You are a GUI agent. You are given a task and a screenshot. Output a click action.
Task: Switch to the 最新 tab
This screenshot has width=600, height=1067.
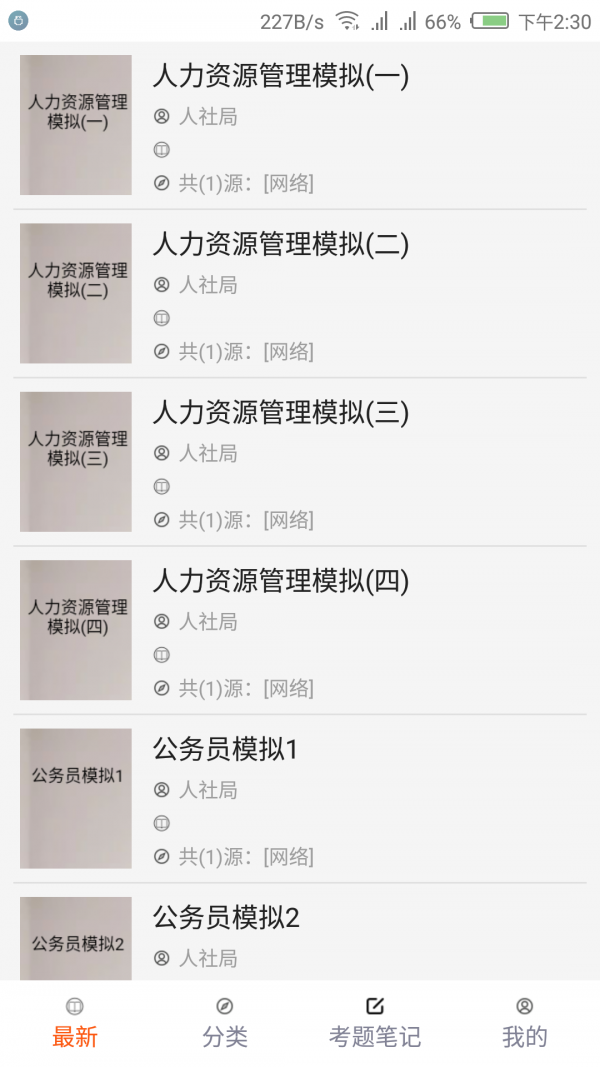[75, 1023]
